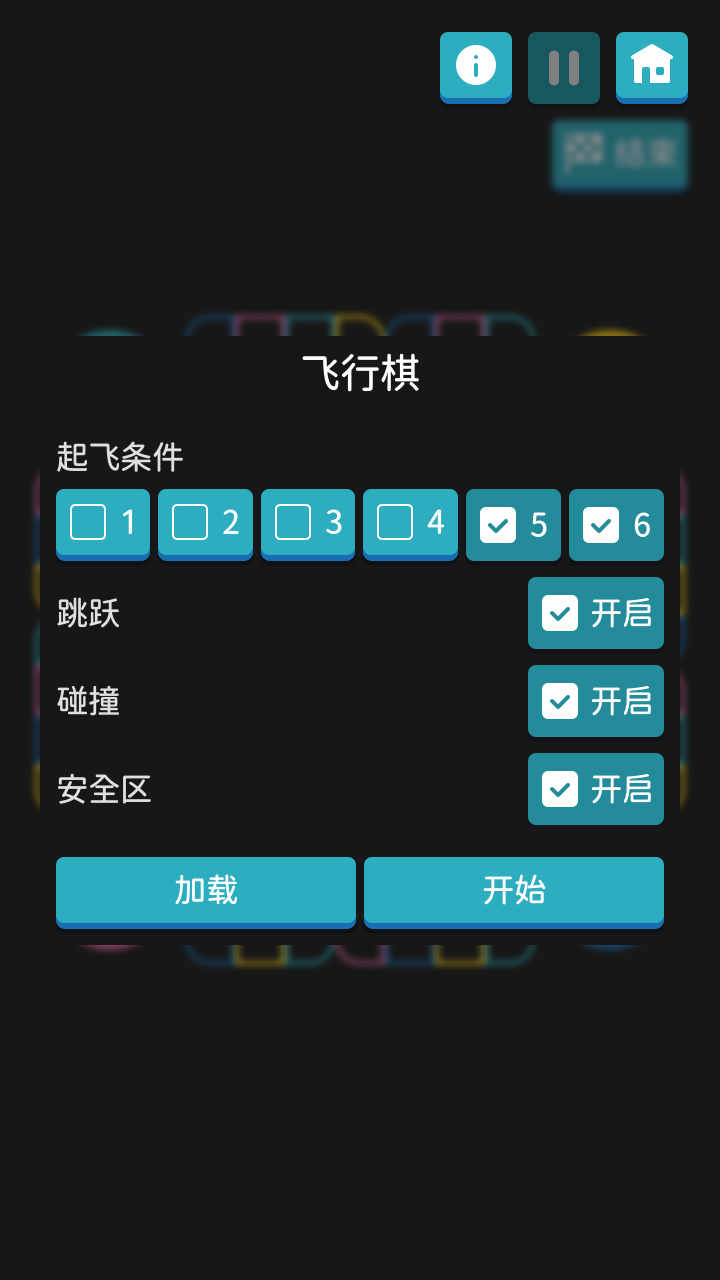Disable the 跳跃 option
The height and width of the screenshot is (1280, 720).
[x=596, y=613]
